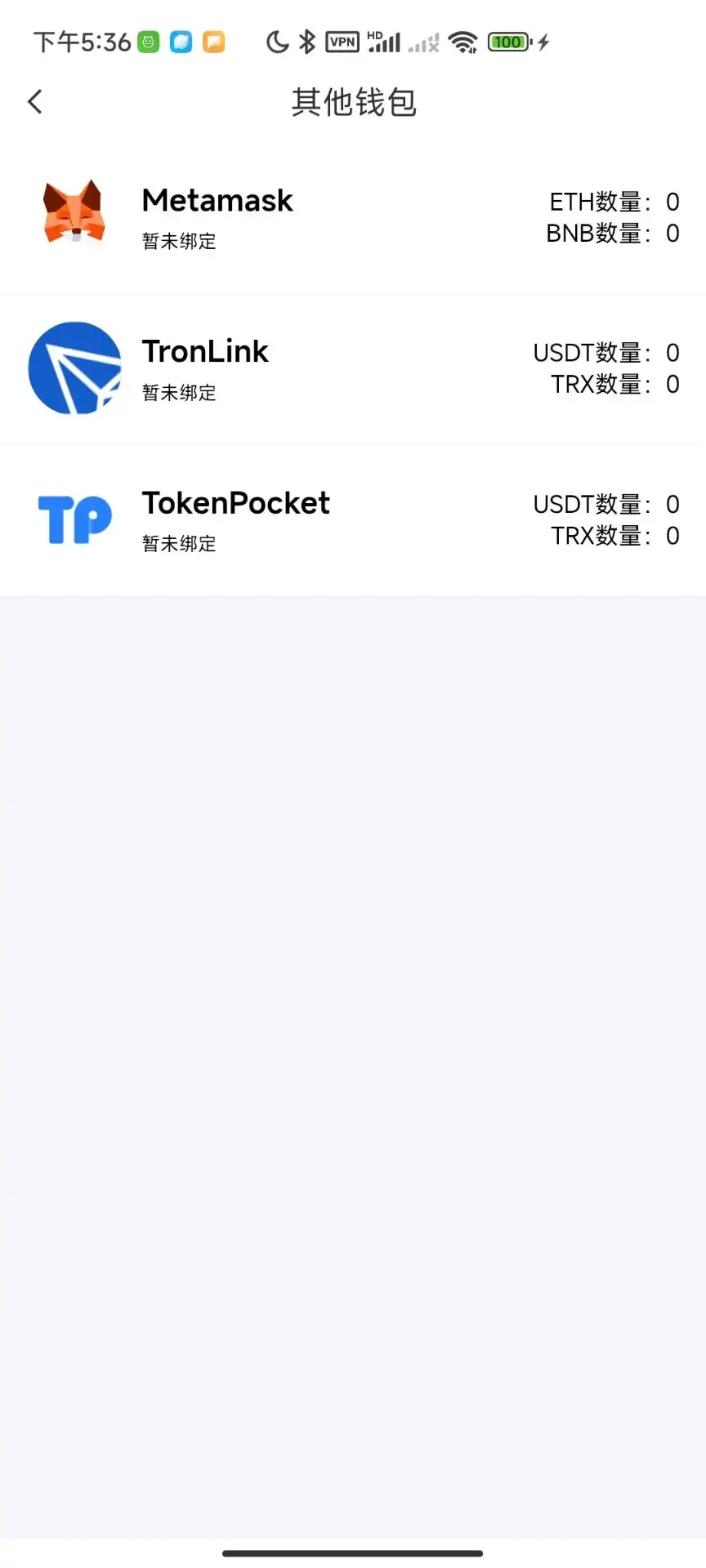Select the TronLink wallet row
This screenshot has height=1568, width=706.
click(x=351, y=368)
